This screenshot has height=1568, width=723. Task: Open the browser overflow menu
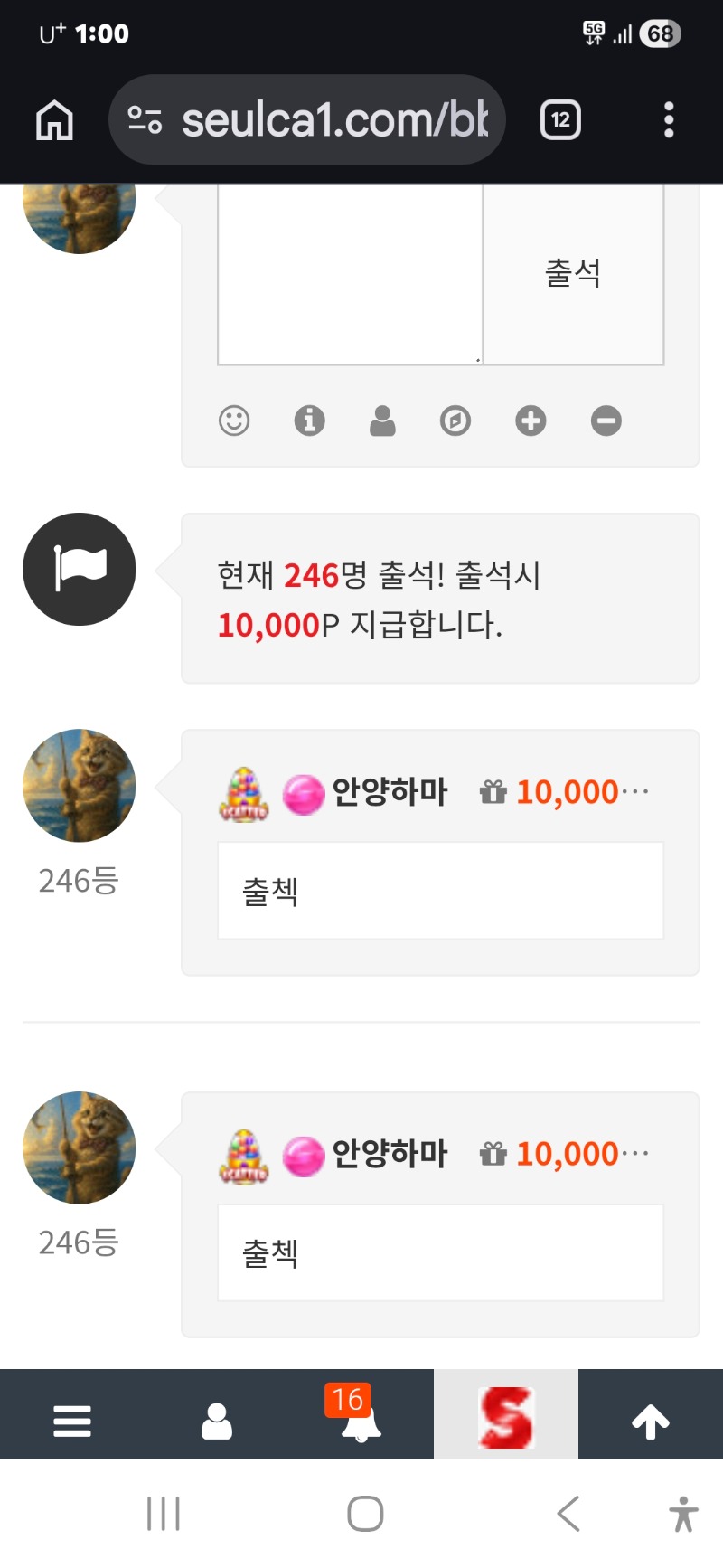click(x=669, y=119)
